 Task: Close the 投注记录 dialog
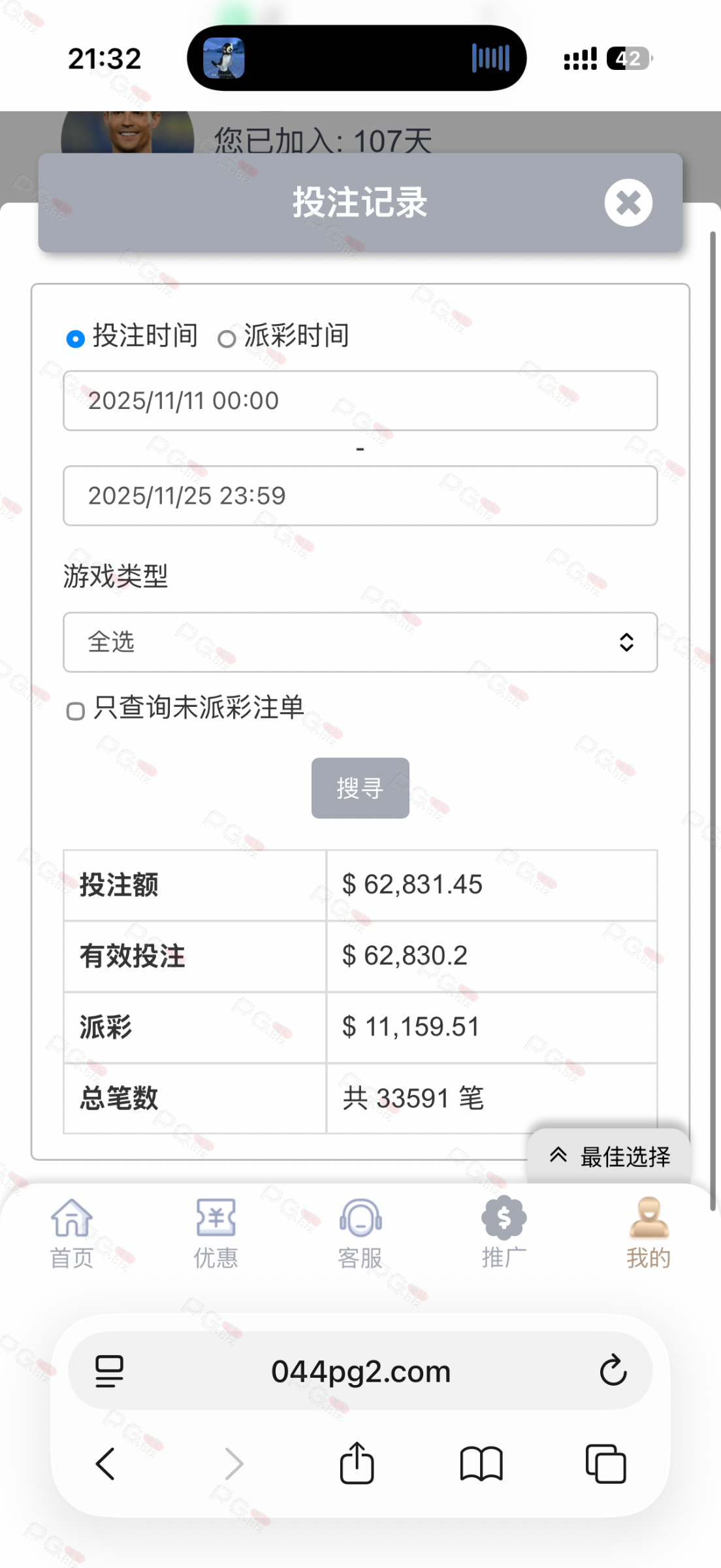628,203
